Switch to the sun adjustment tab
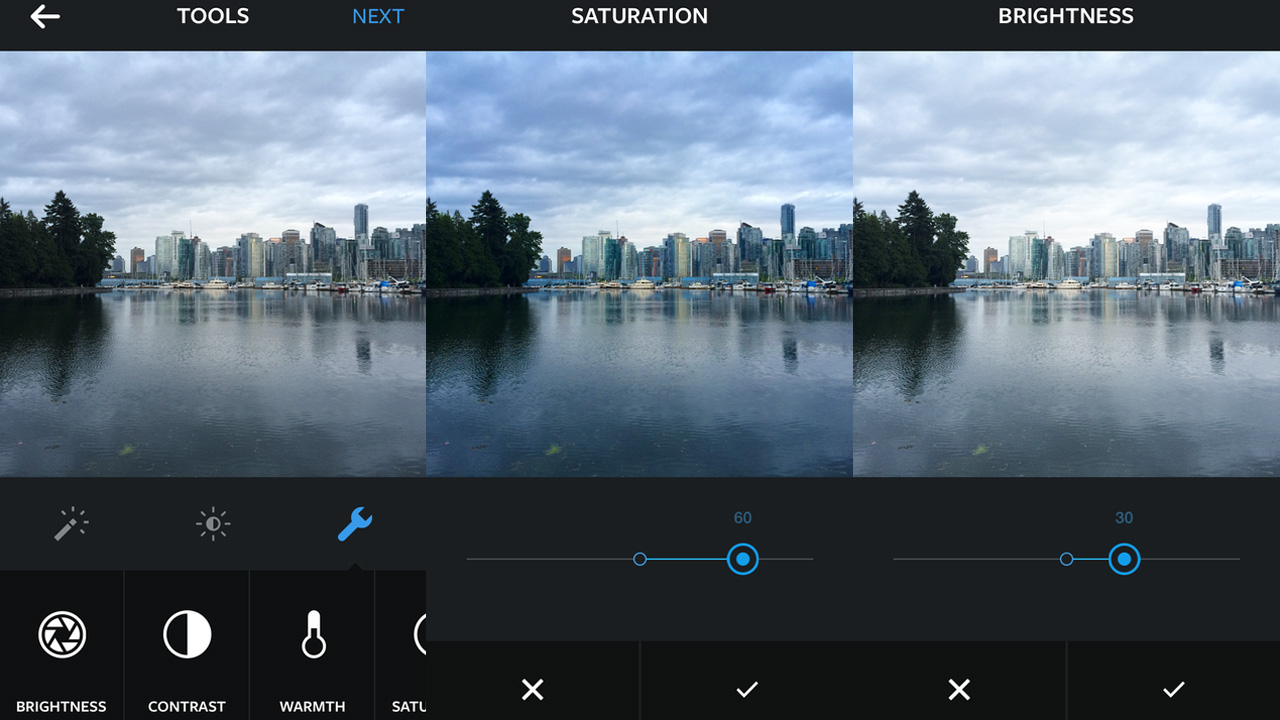Viewport: 1280px width, 720px height. point(213,524)
